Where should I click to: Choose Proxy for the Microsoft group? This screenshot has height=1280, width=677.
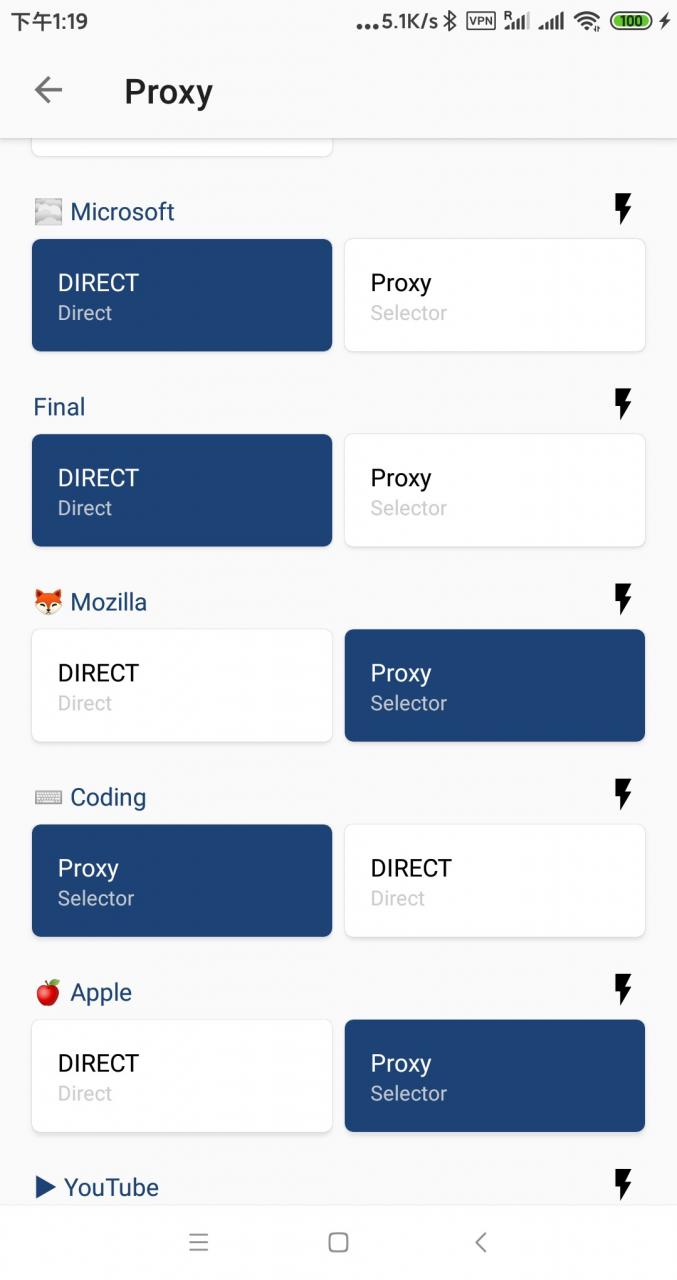[x=494, y=295]
